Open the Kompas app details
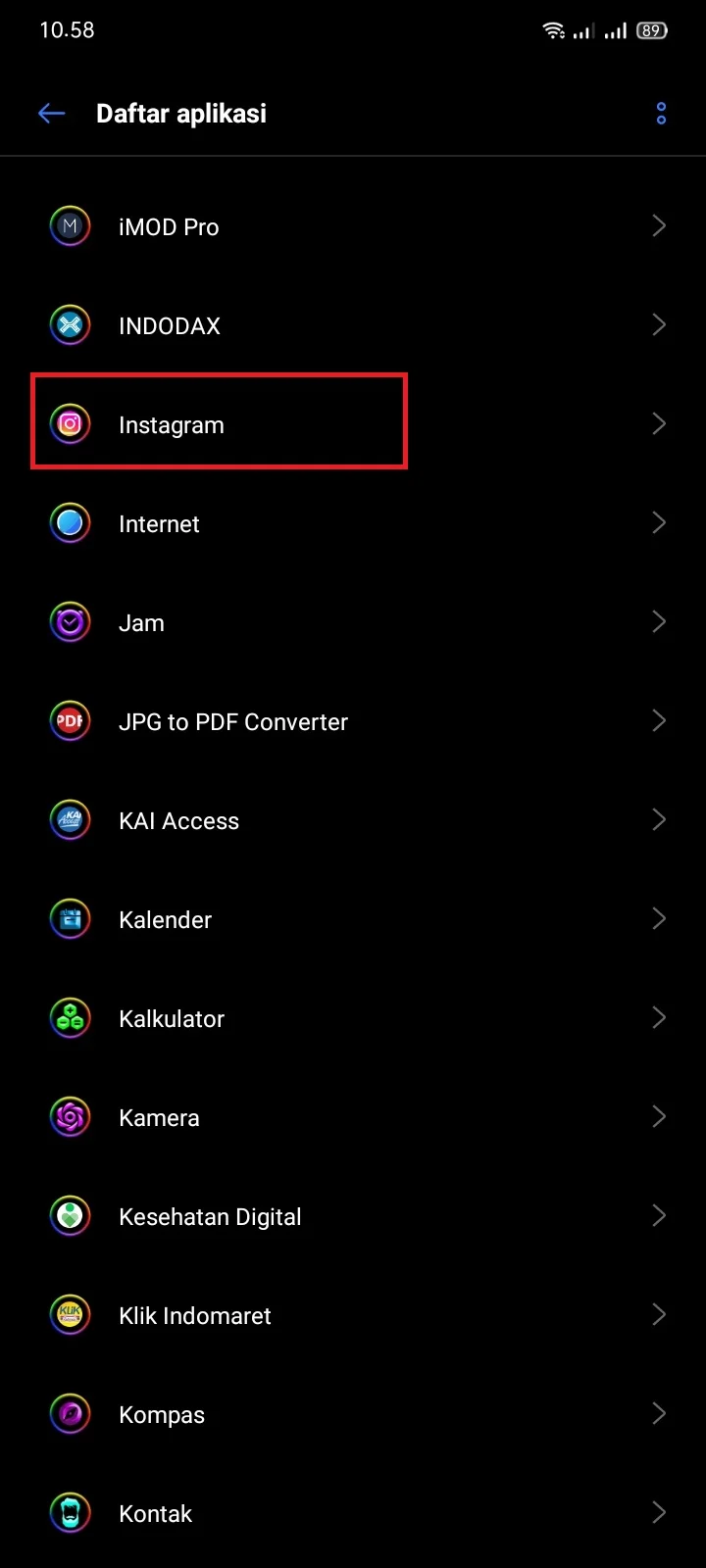 coord(353,1414)
